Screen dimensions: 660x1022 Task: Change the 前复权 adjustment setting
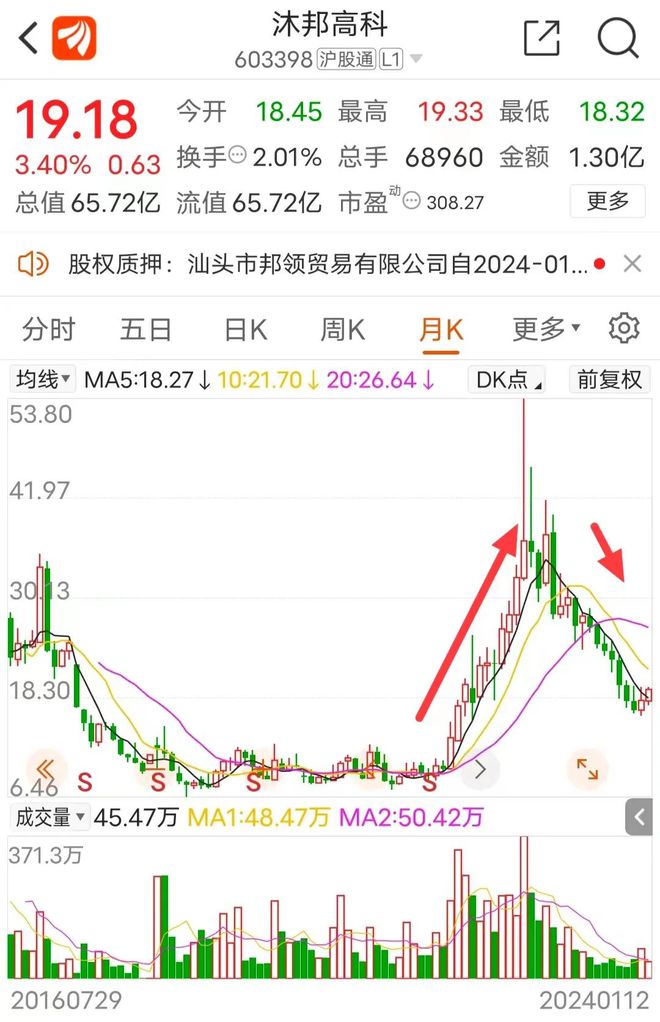click(x=610, y=380)
